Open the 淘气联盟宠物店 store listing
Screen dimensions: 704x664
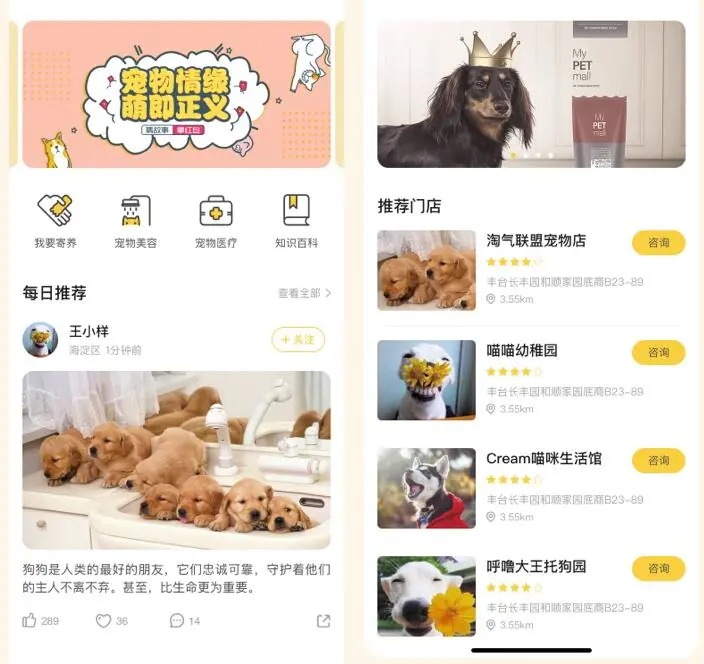pos(536,241)
